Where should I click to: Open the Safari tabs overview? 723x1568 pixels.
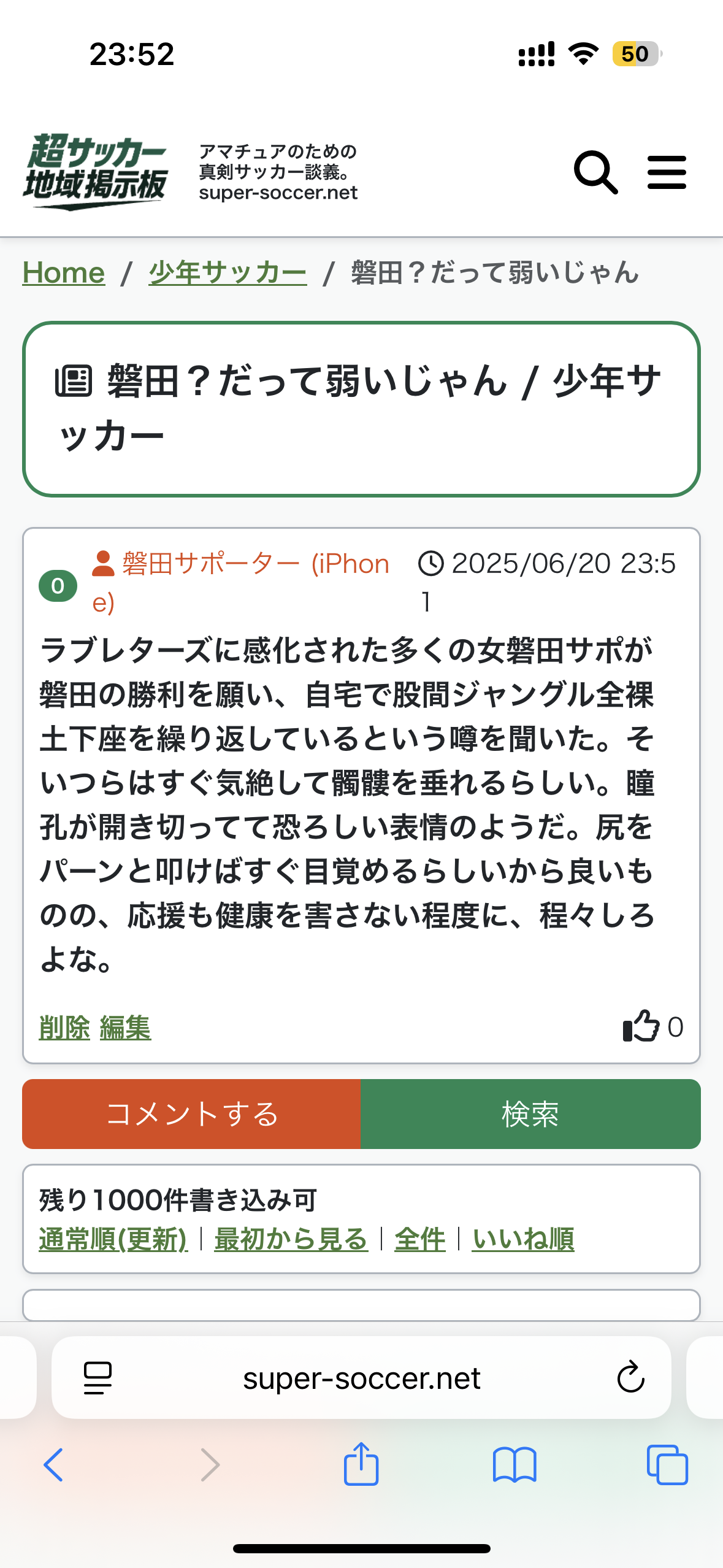[x=667, y=1465]
